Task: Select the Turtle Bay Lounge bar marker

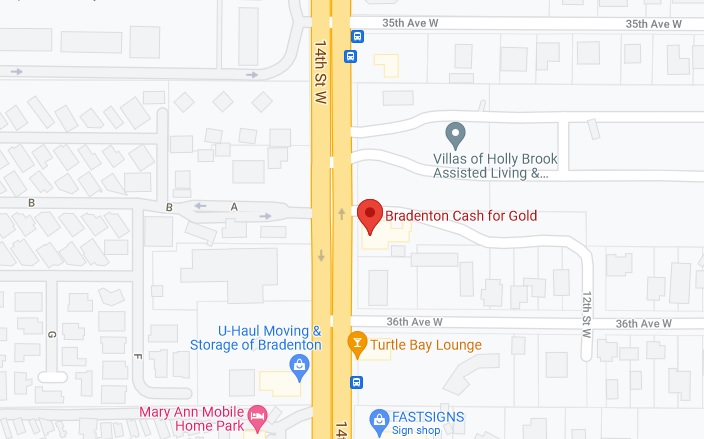Action: (x=356, y=344)
